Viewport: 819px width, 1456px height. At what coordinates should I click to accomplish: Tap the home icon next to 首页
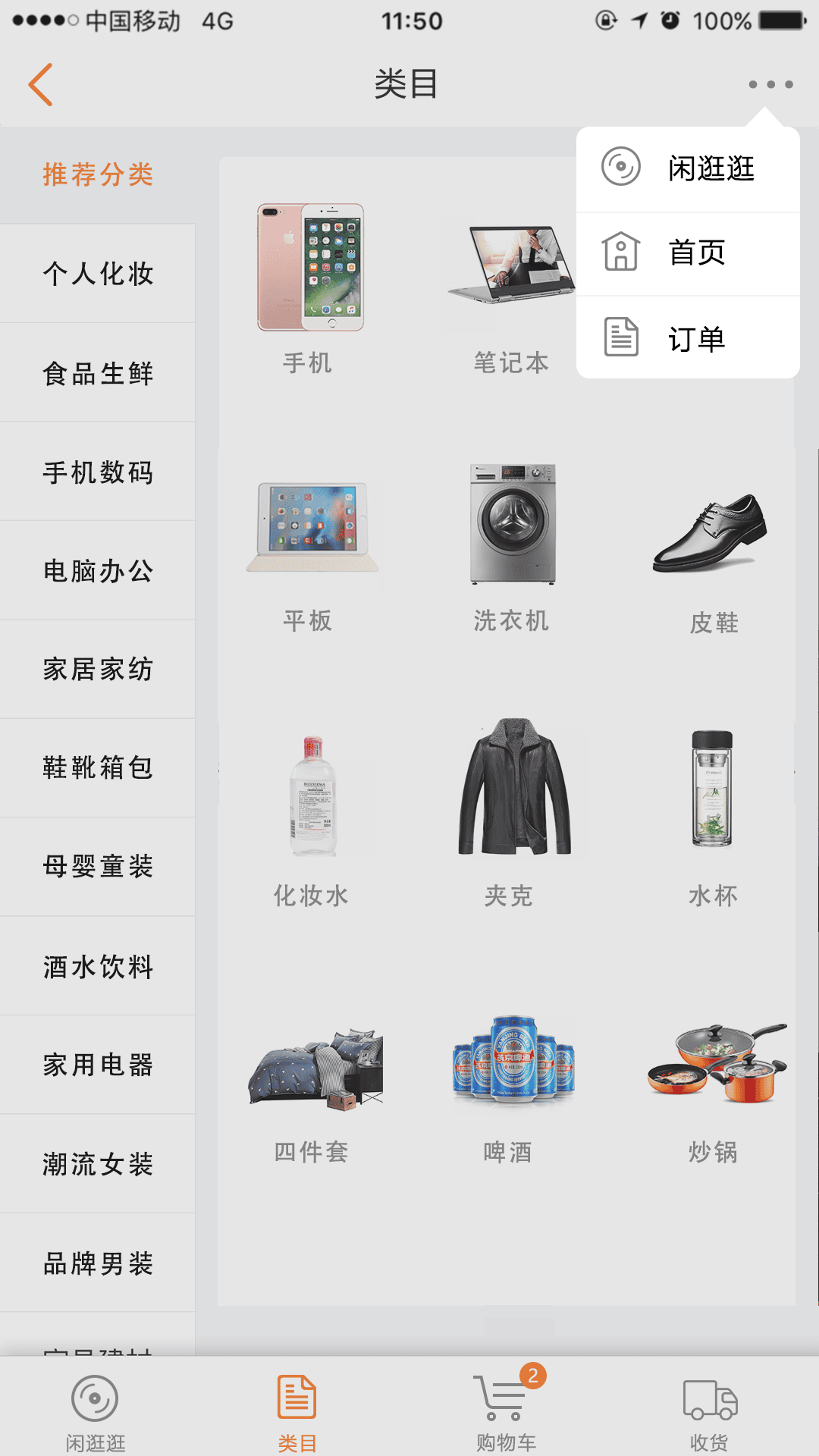click(x=620, y=253)
